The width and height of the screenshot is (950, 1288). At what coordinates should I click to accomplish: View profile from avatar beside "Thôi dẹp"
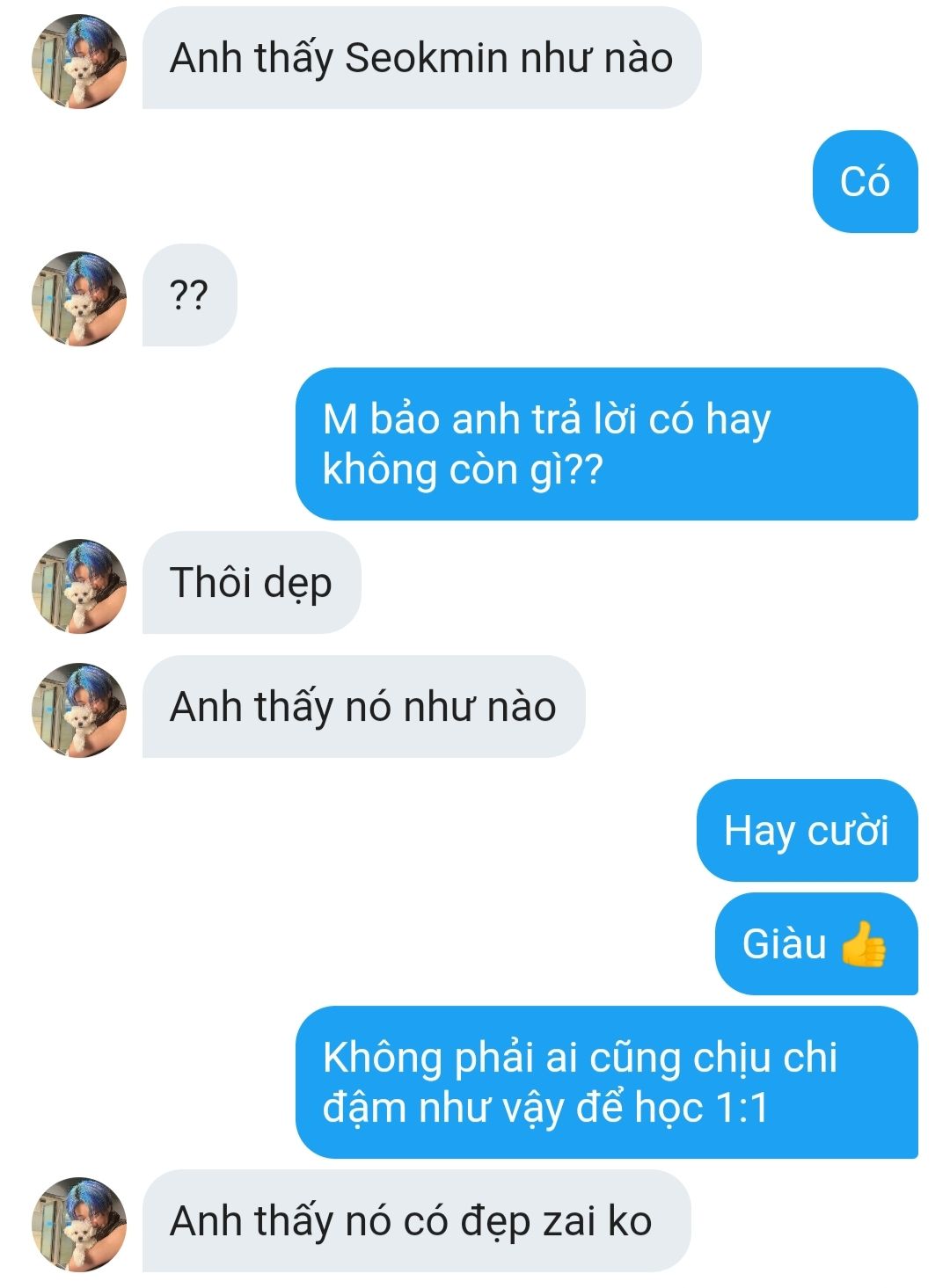click(x=79, y=586)
